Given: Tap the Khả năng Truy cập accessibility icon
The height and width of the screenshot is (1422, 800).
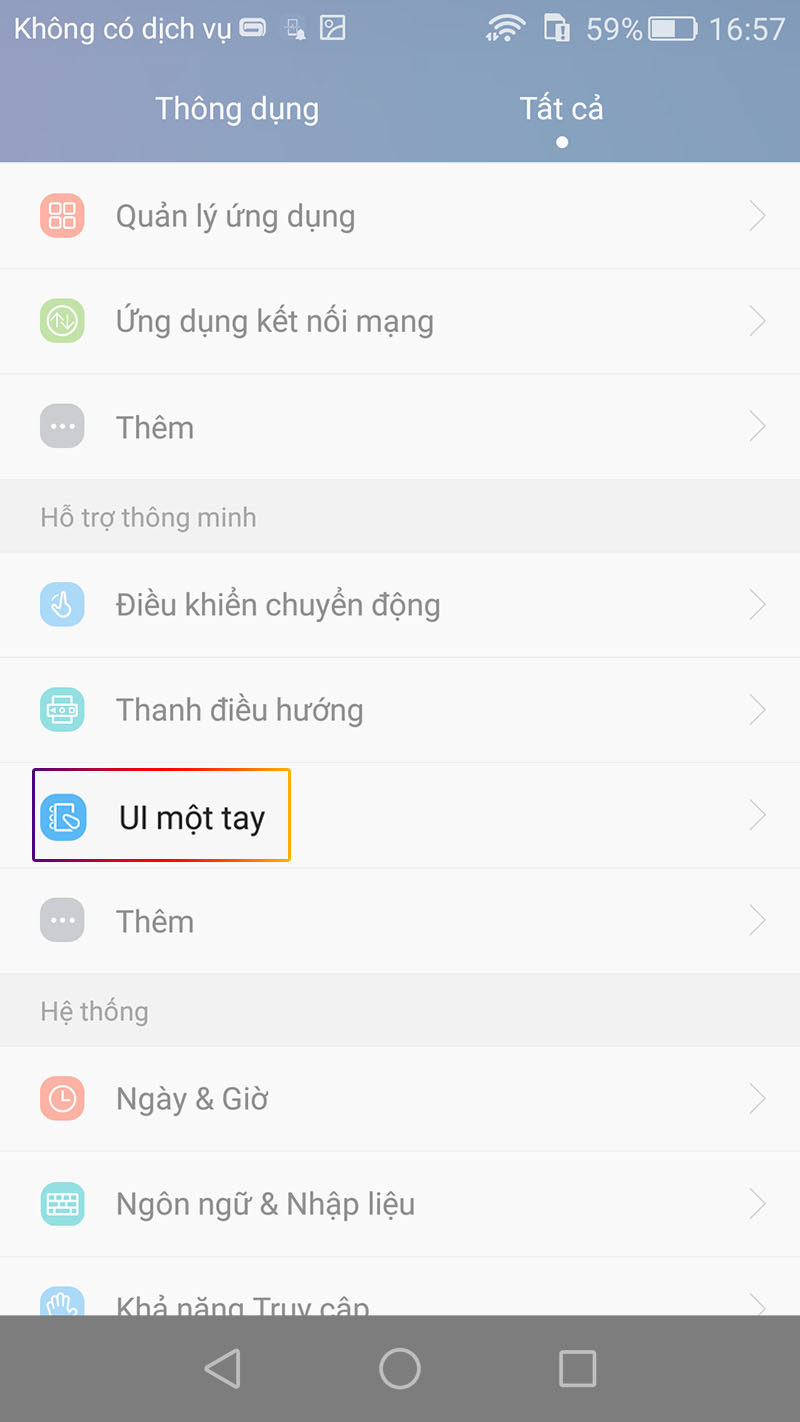Looking at the screenshot, I should (x=62, y=1300).
